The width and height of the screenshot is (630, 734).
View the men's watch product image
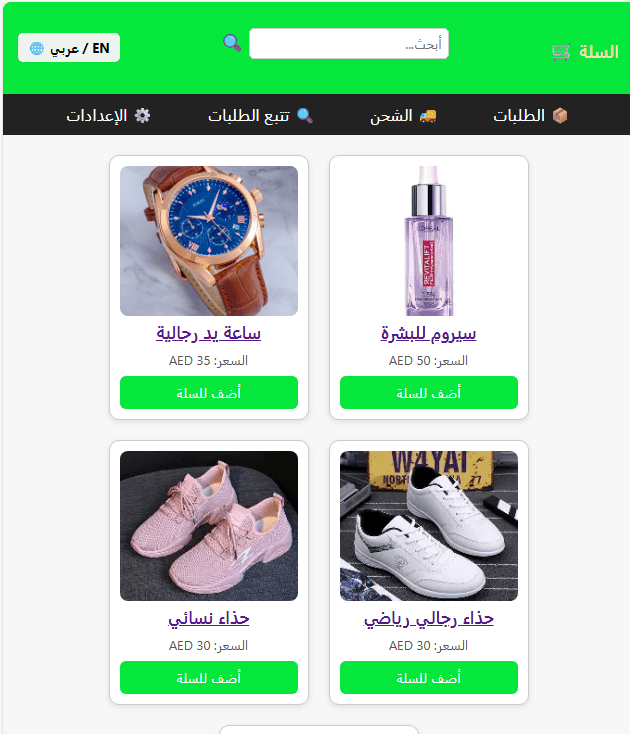coord(209,241)
